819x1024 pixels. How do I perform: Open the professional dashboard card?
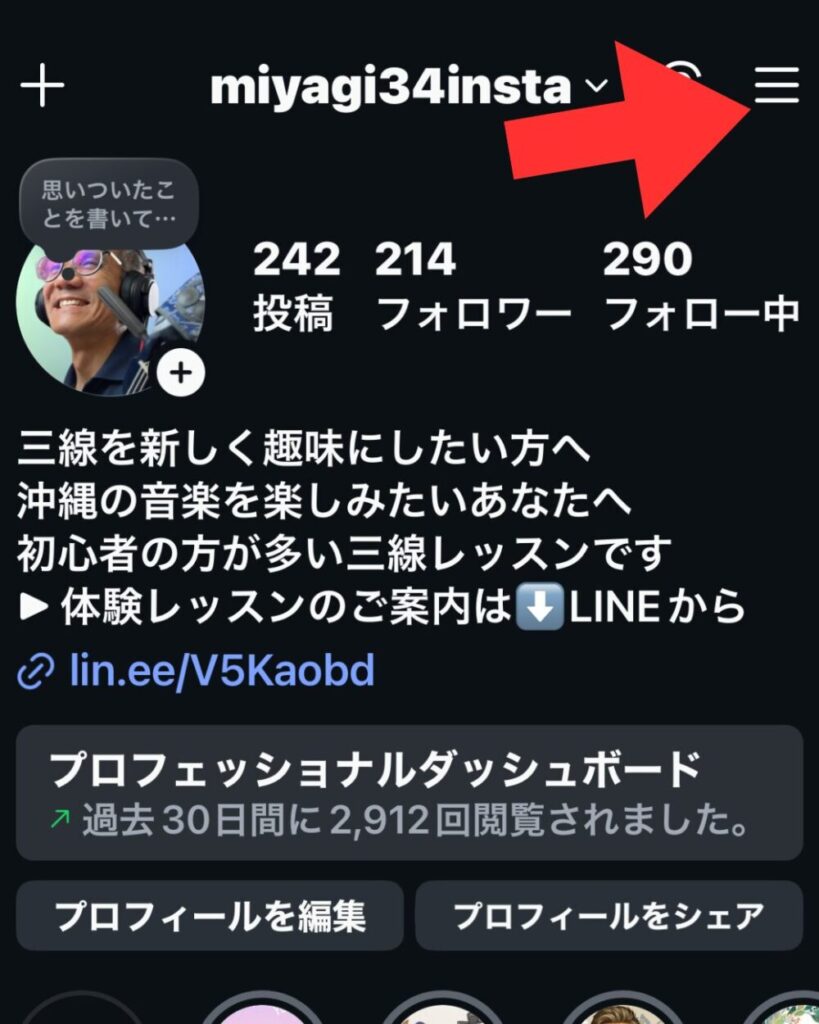pos(409,793)
